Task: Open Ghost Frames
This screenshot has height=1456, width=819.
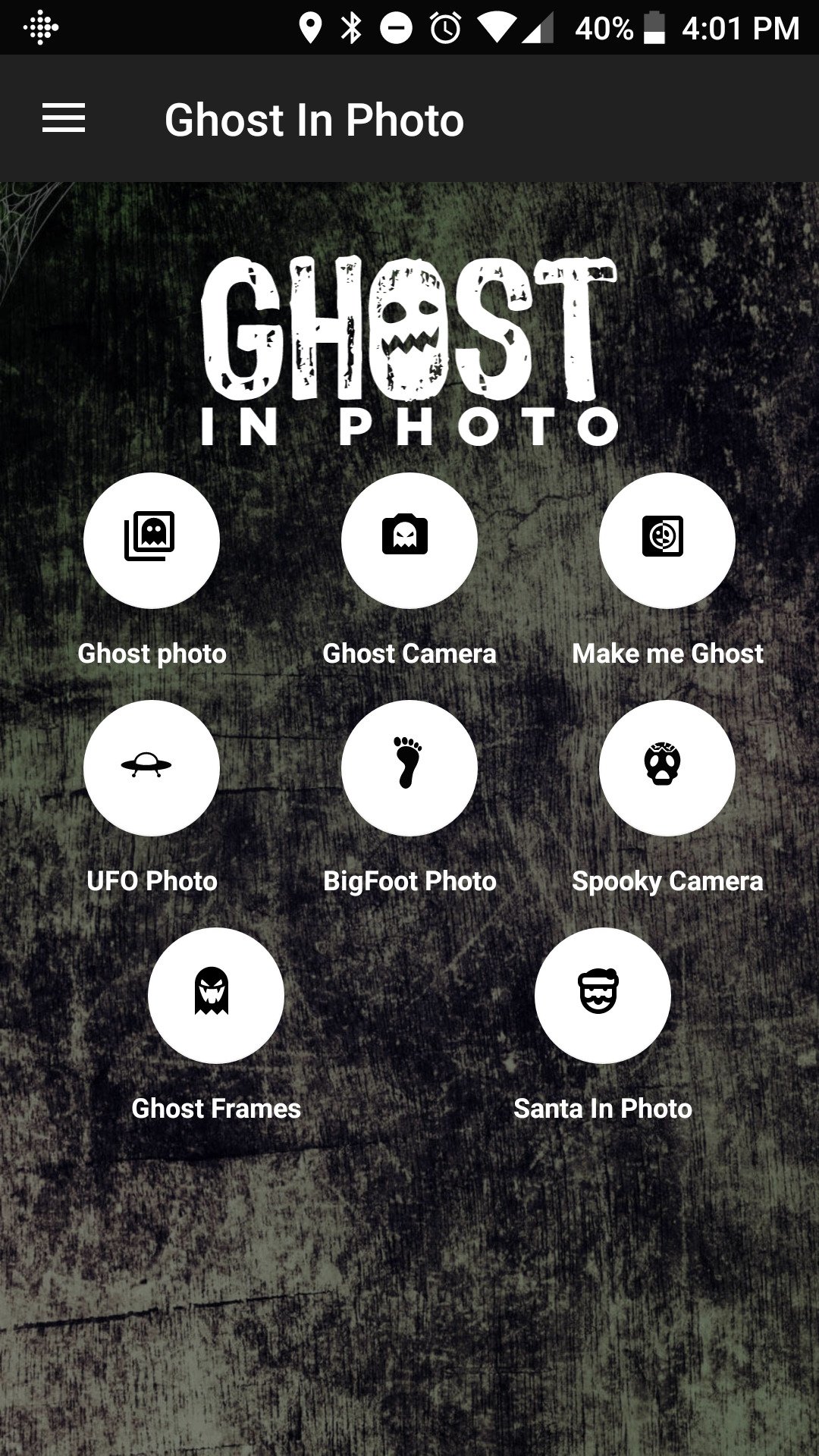Action: [x=216, y=996]
